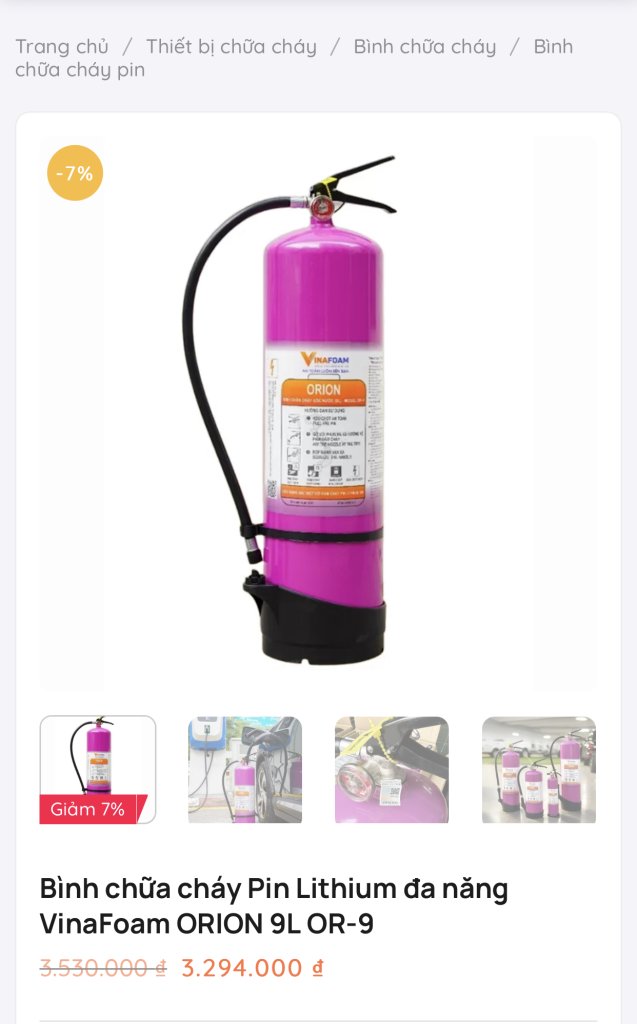Show the thumbnail with multiple extinguisher sizes
The image size is (637, 1024).
(x=538, y=769)
